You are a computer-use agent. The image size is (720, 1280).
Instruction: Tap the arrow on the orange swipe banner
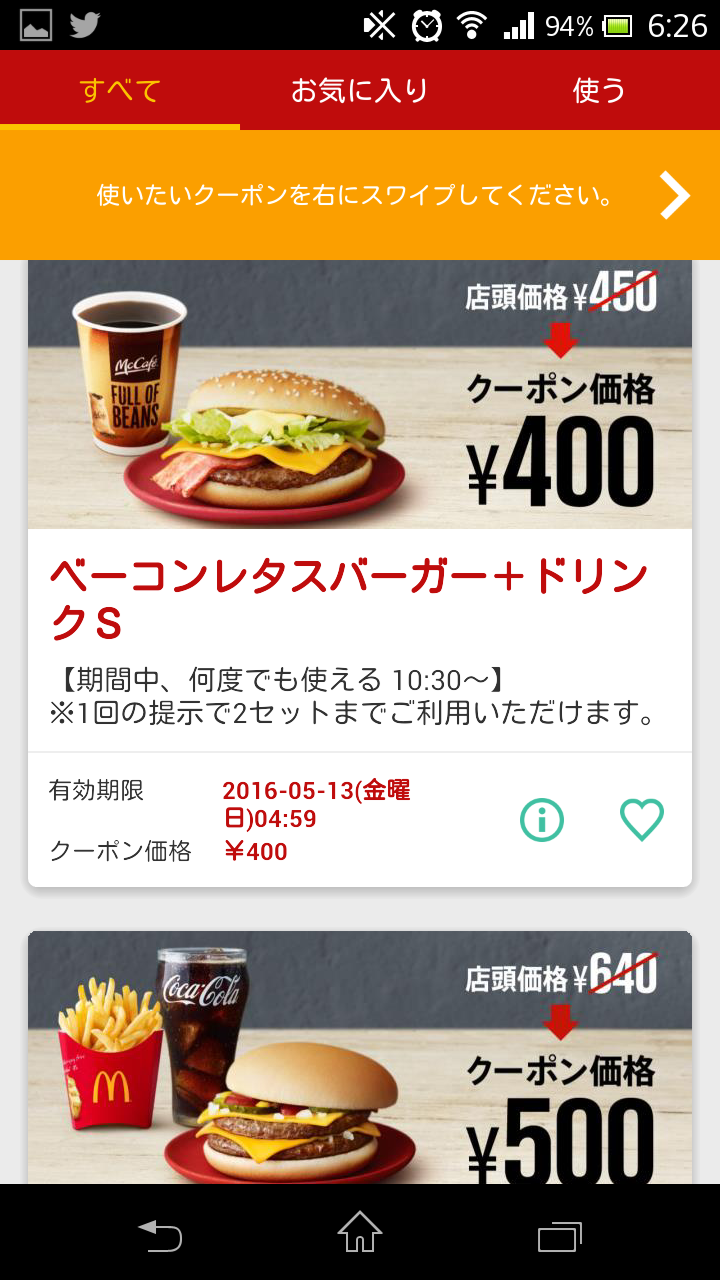(675, 195)
